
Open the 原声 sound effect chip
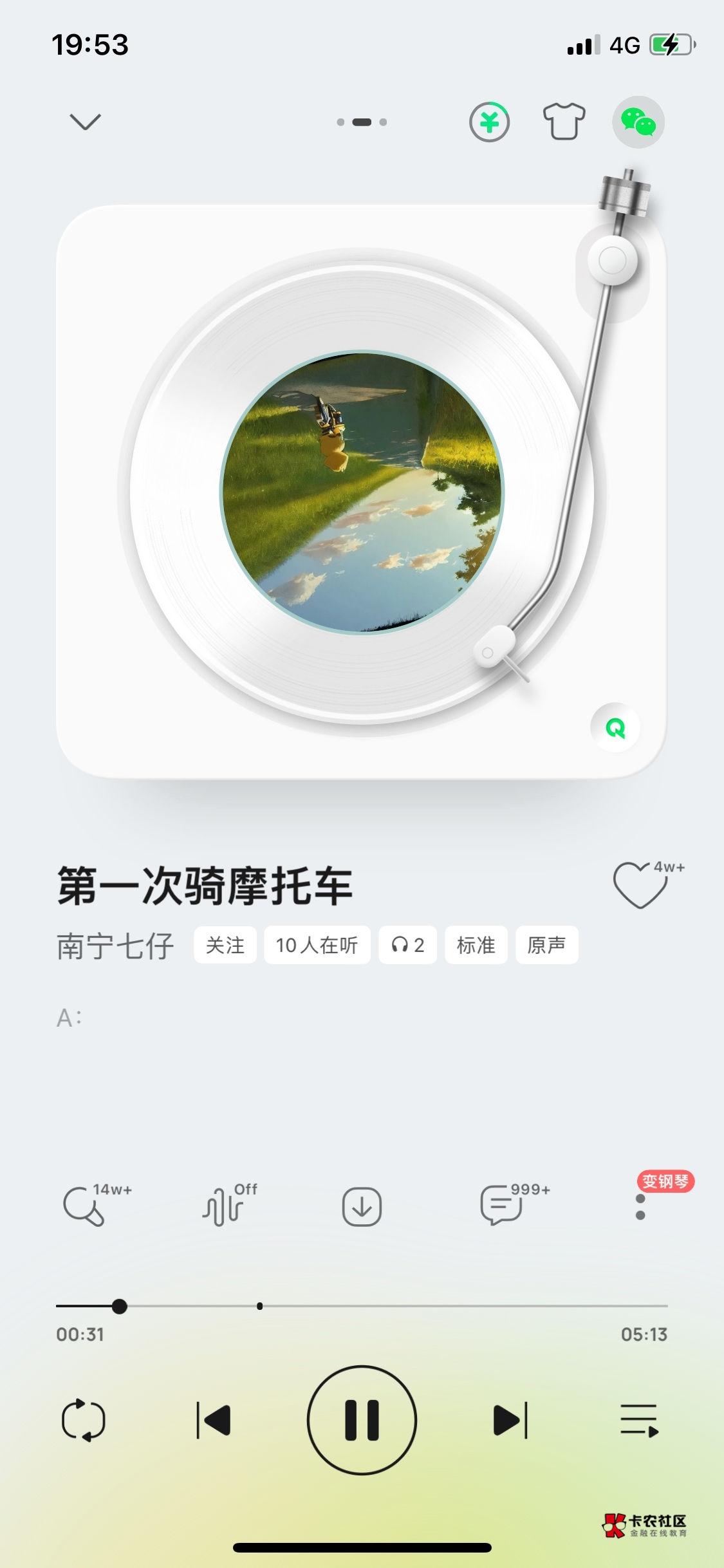coord(547,945)
